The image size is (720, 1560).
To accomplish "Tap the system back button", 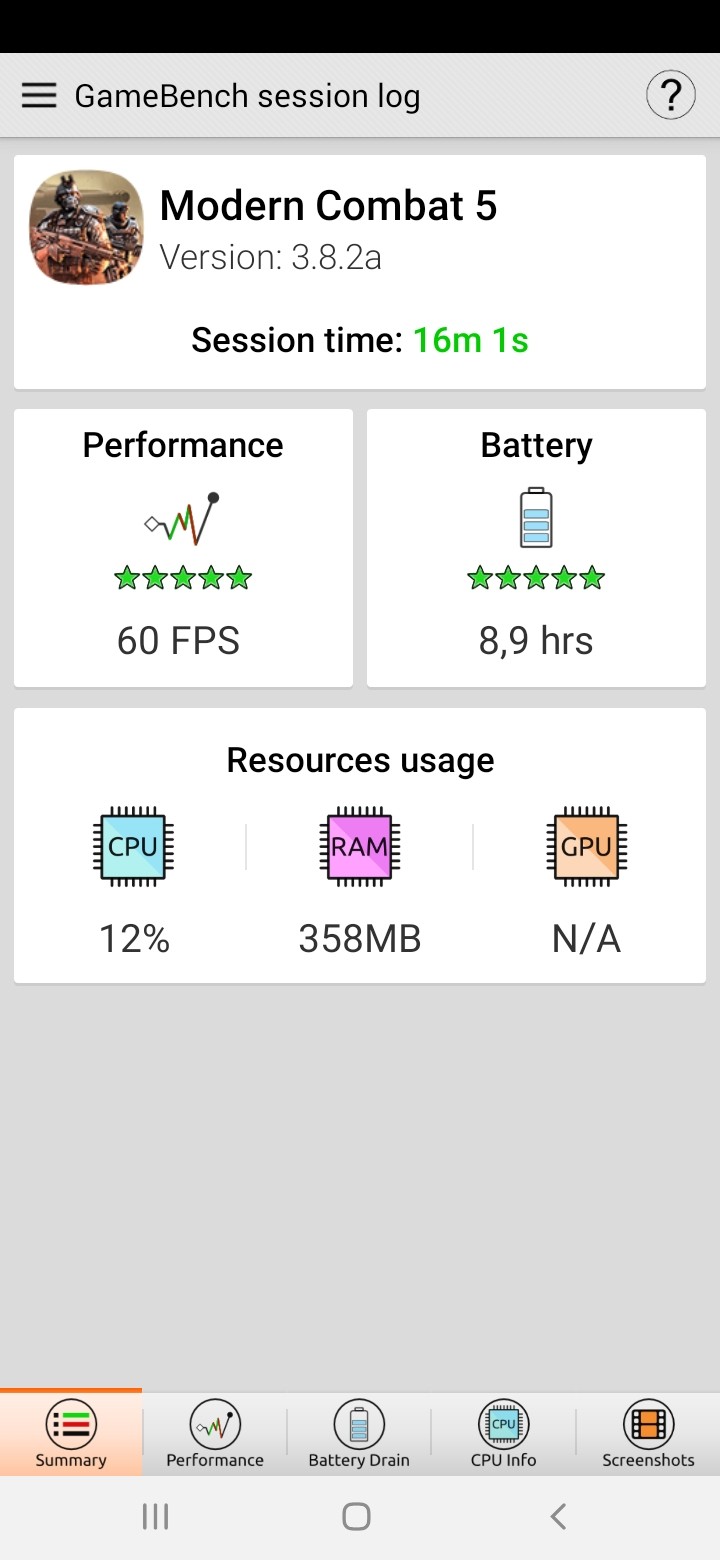I will point(558,1516).
